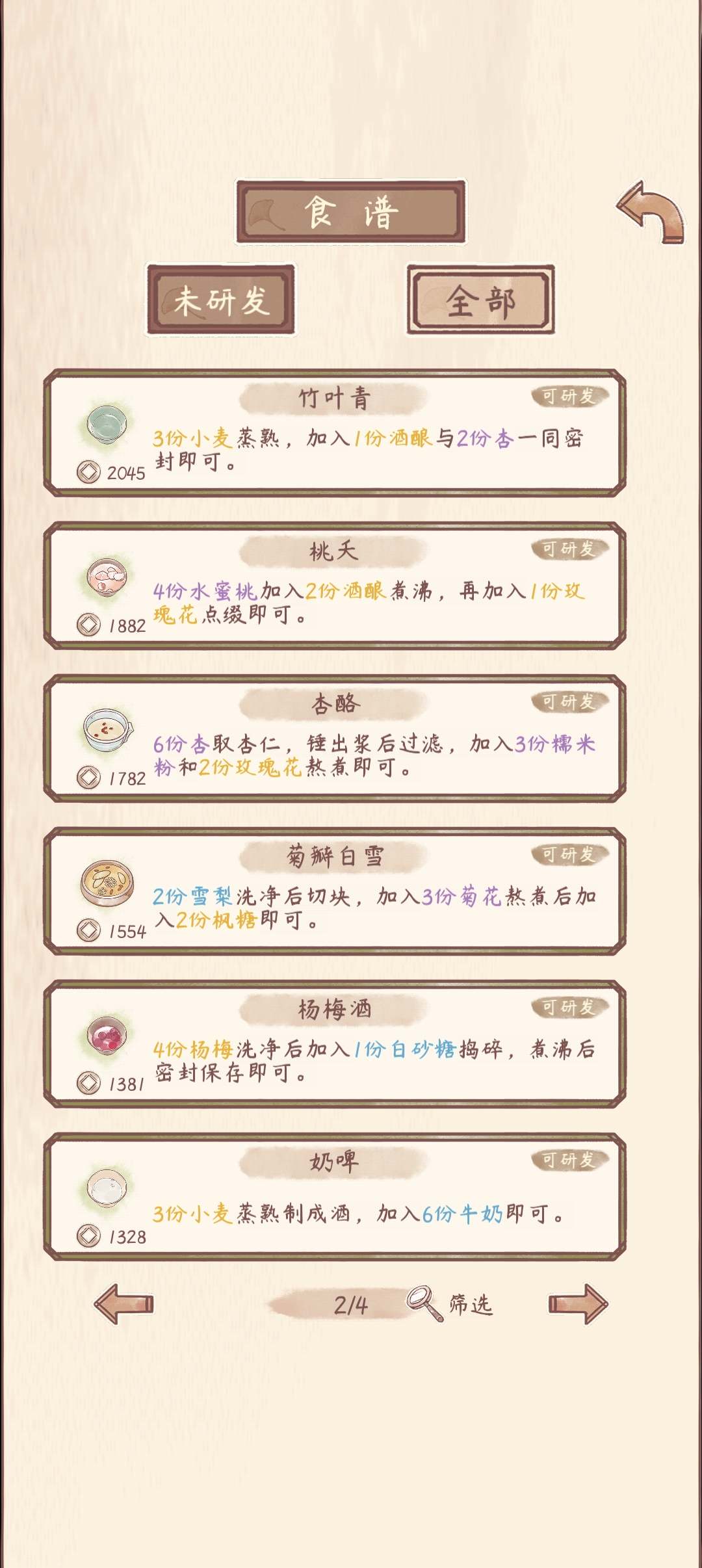This screenshot has height=1568, width=702.
Task: Go to the previous recipe page
Action: click(x=124, y=1303)
